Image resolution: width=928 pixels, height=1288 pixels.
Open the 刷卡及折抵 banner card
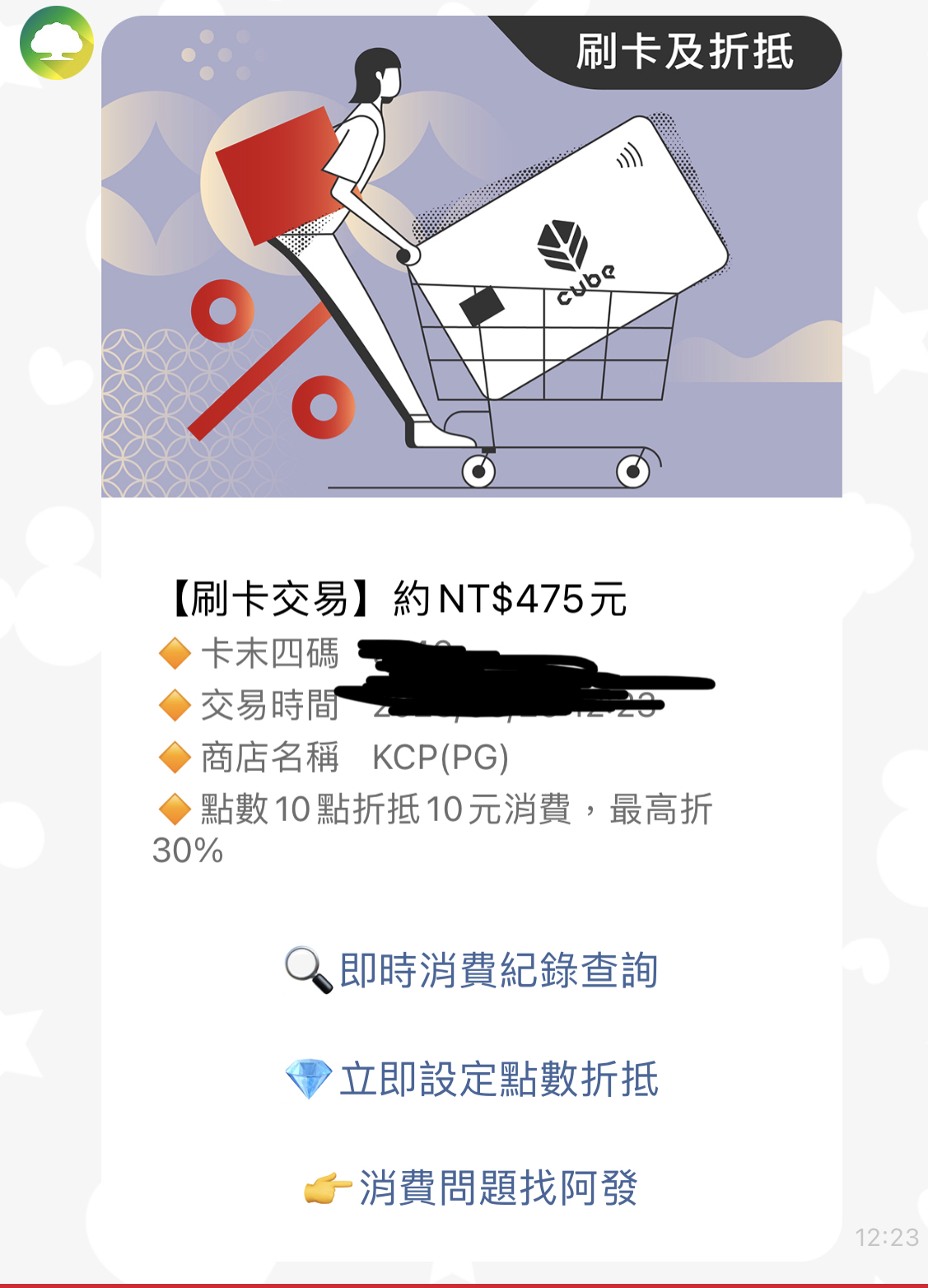471,257
